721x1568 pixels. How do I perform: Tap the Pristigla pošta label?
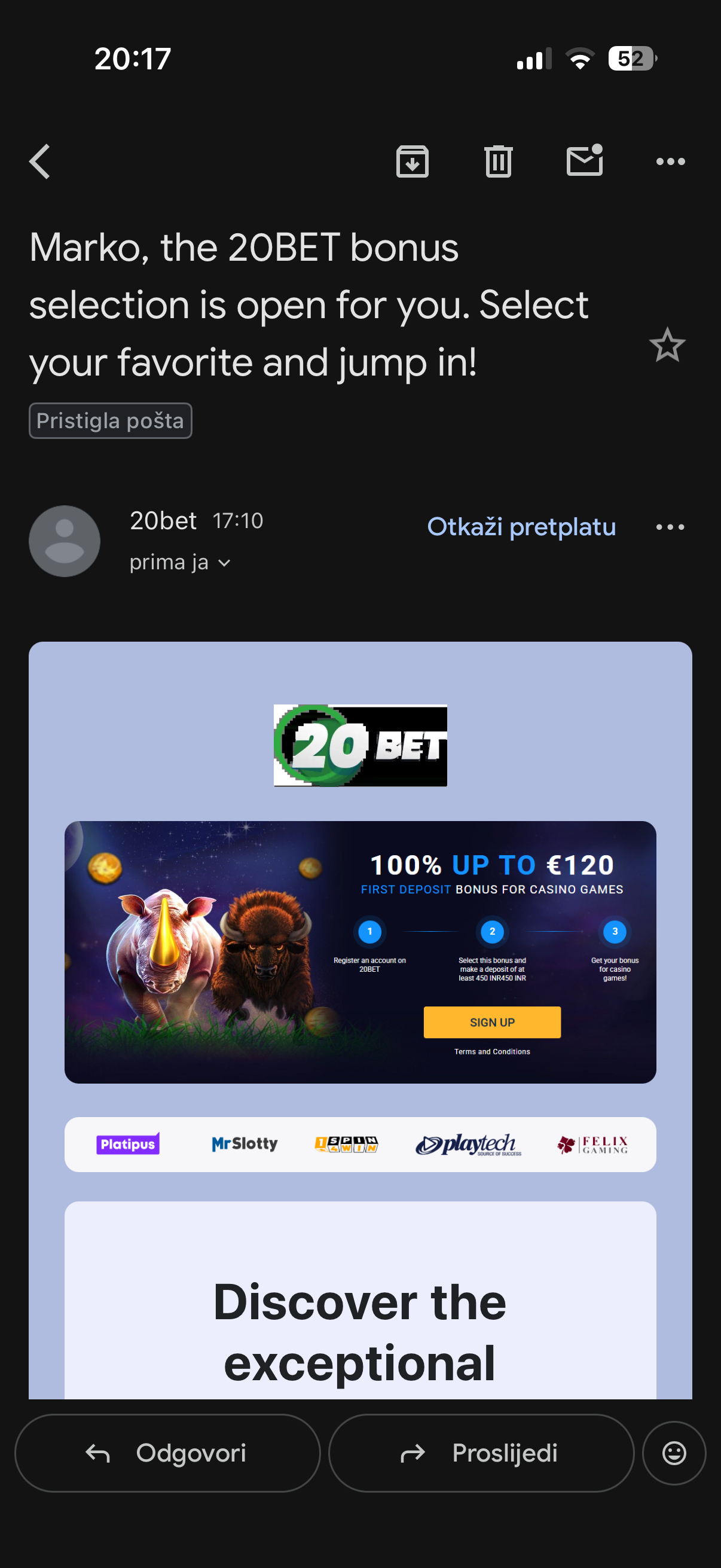click(x=110, y=420)
